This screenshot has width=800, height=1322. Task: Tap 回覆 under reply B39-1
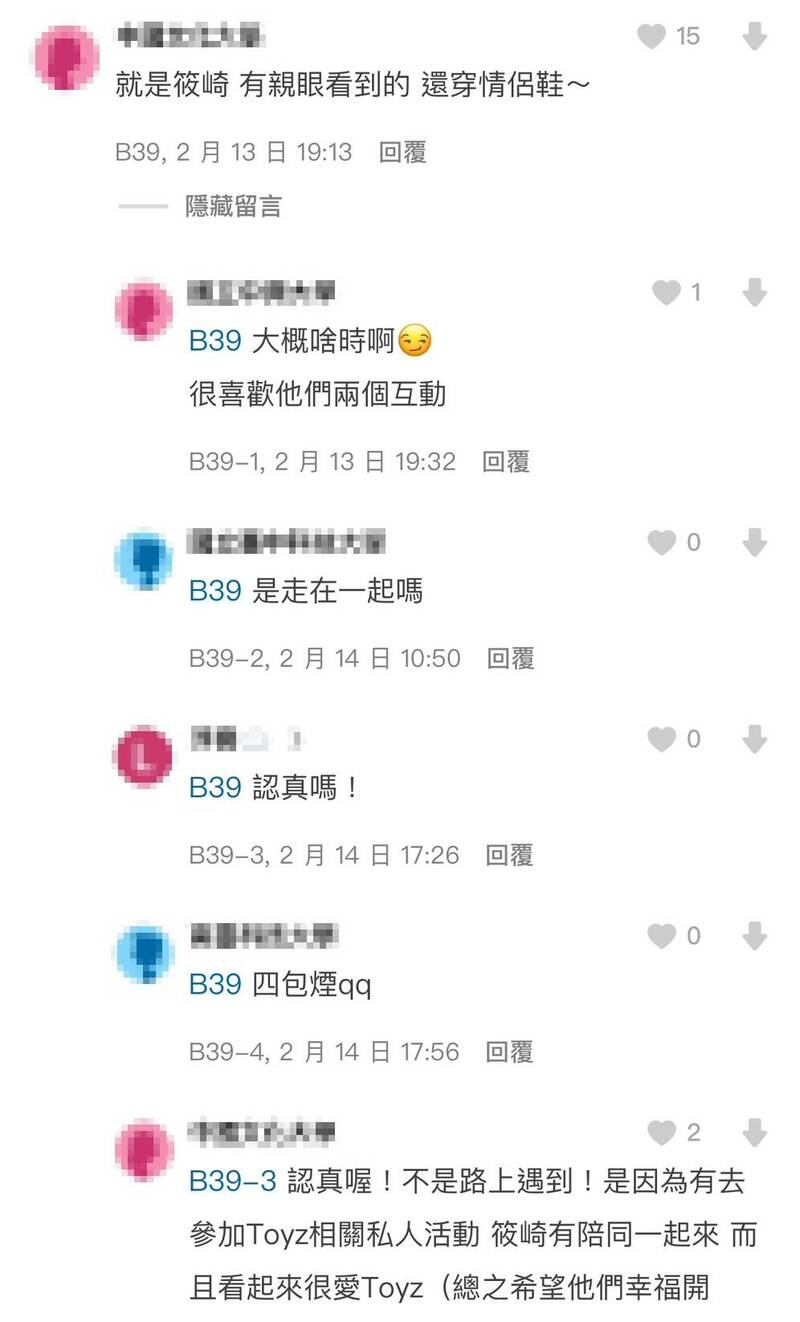point(506,461)
